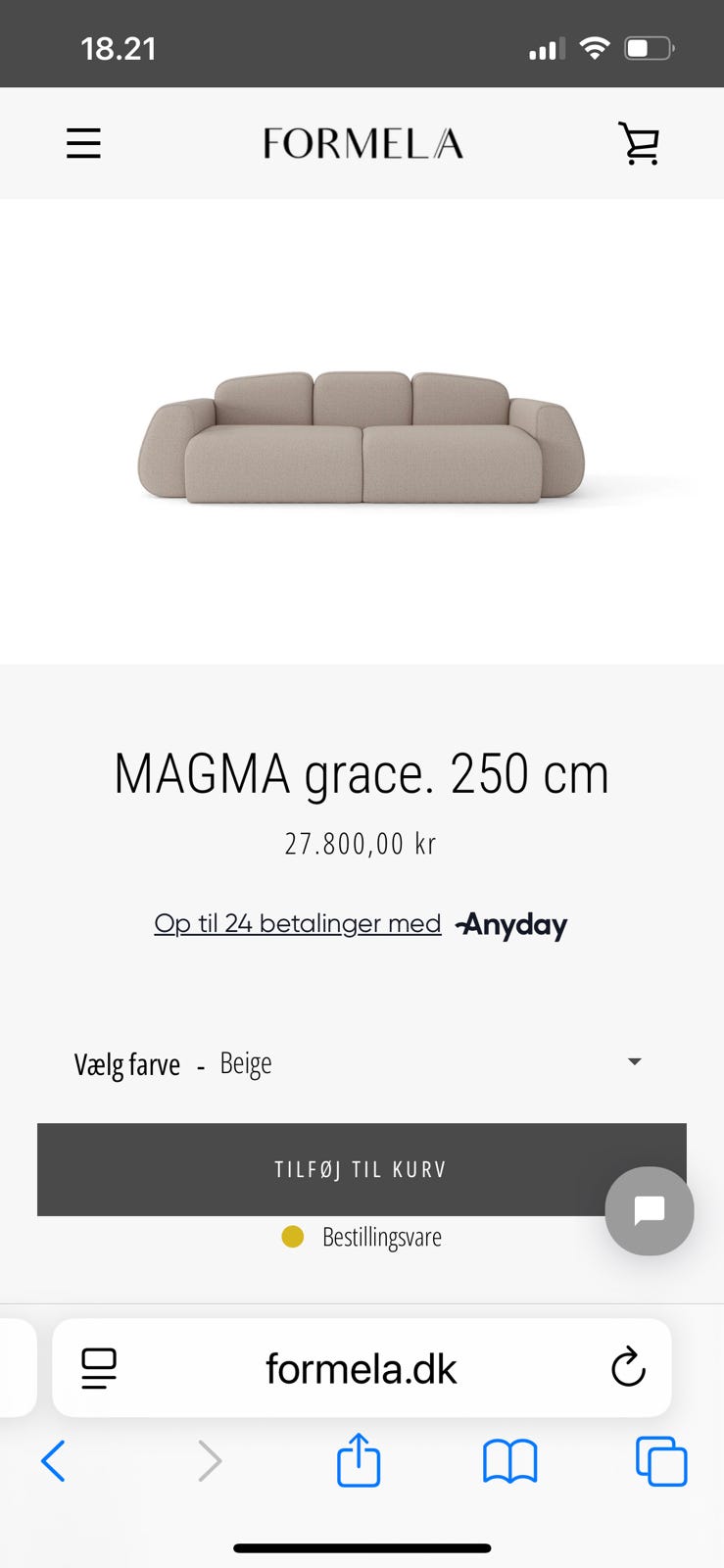Image resolution: width=724 pixels, height=1568 pixels.
Task: Open Safari page settings icon
Action: pos(99,1368)
